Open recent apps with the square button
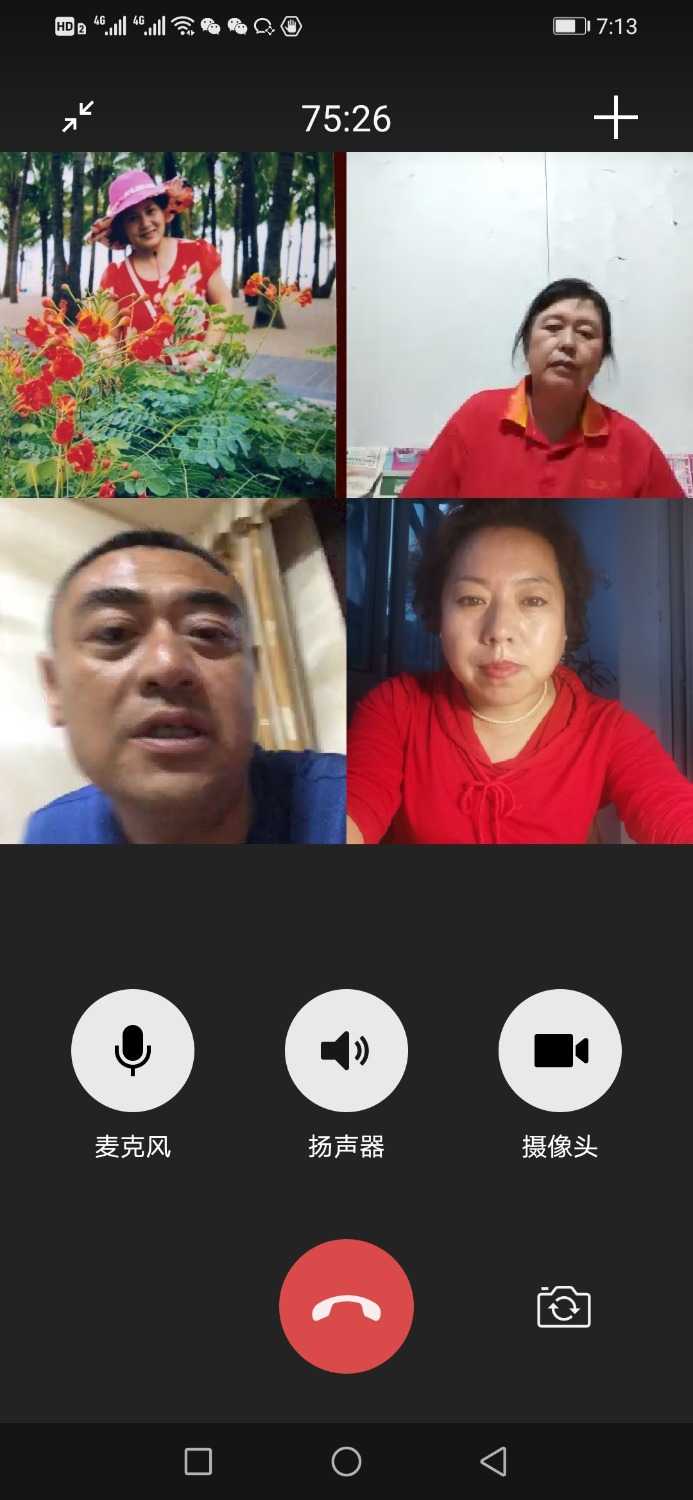The height and width of the screenshot is (1500, 693). [x=198, y=1461]
